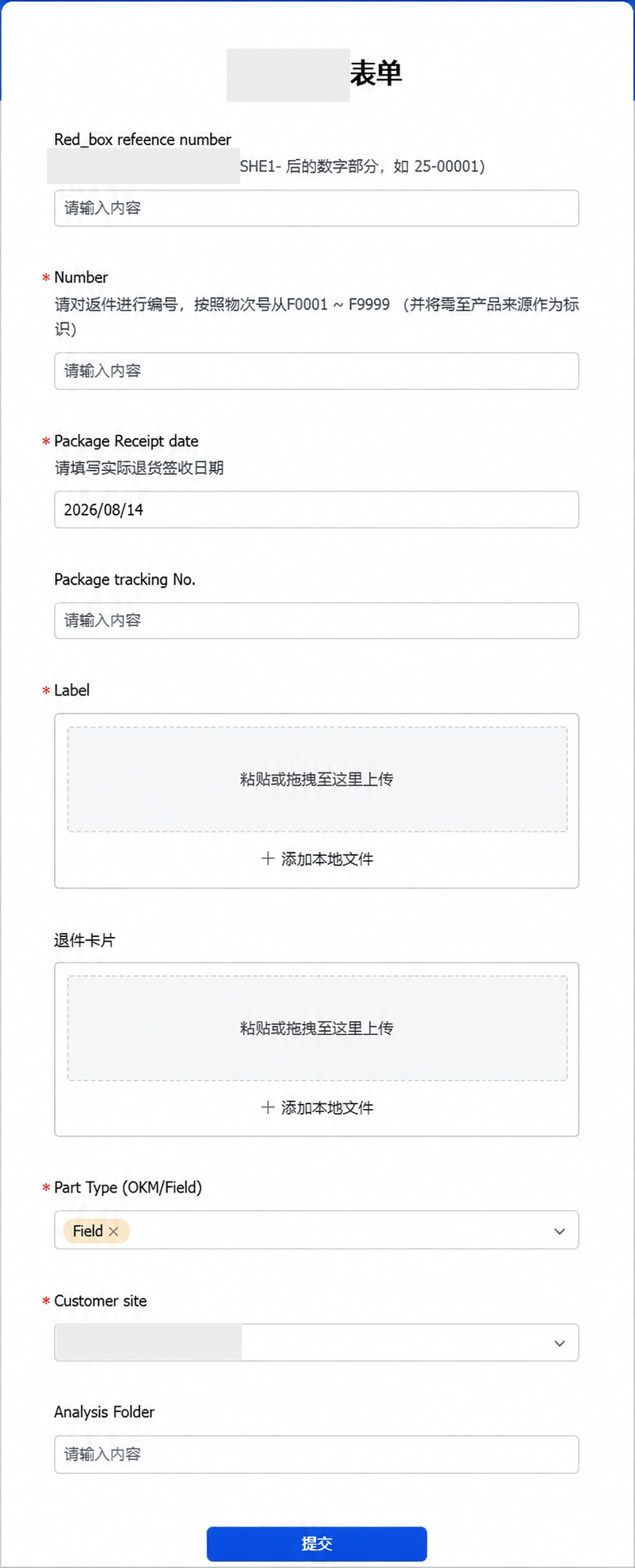This screenshot has height=1568, width=635.
Task: Open the Package Receipt date picker
Action: click(x=316, y=509)
